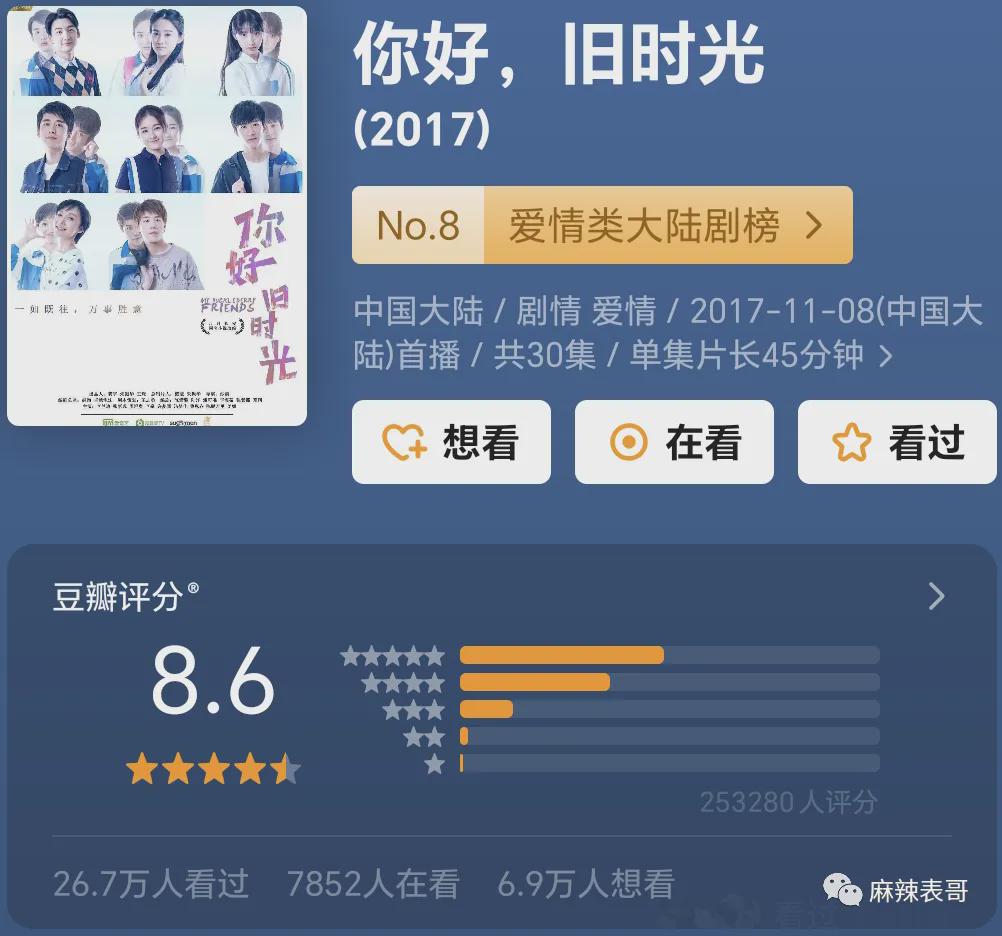Mark the series as 看过
This screenshot has height=936, width=1002.
(x=897, y=442)
